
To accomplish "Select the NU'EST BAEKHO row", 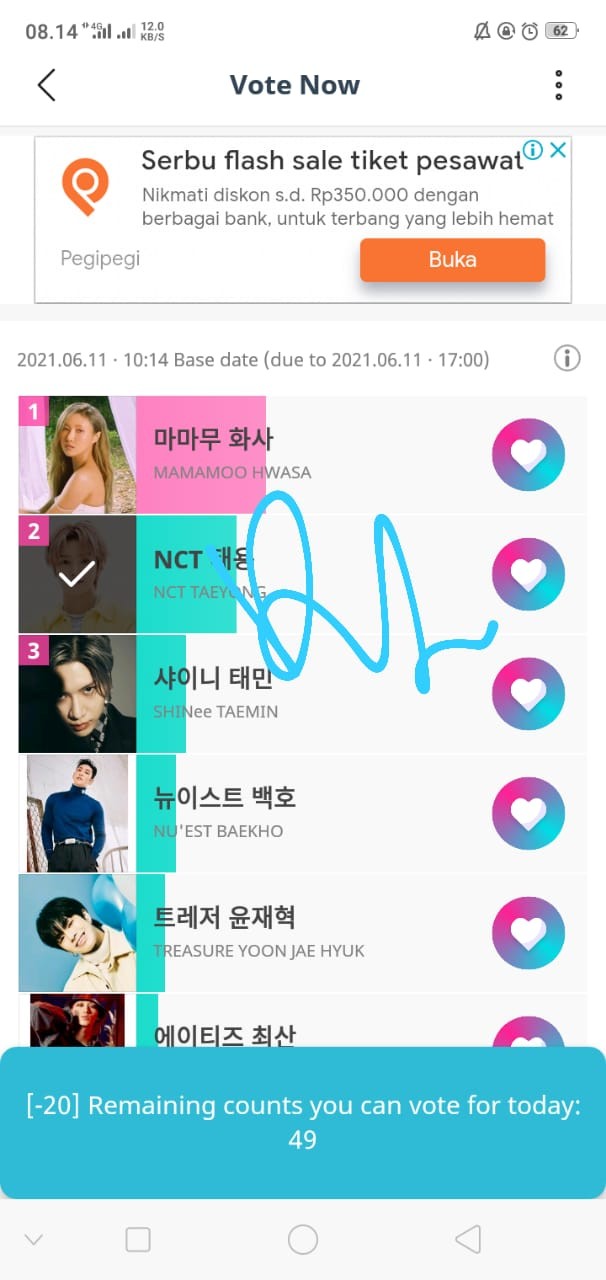I will click(x=300, y=813).
